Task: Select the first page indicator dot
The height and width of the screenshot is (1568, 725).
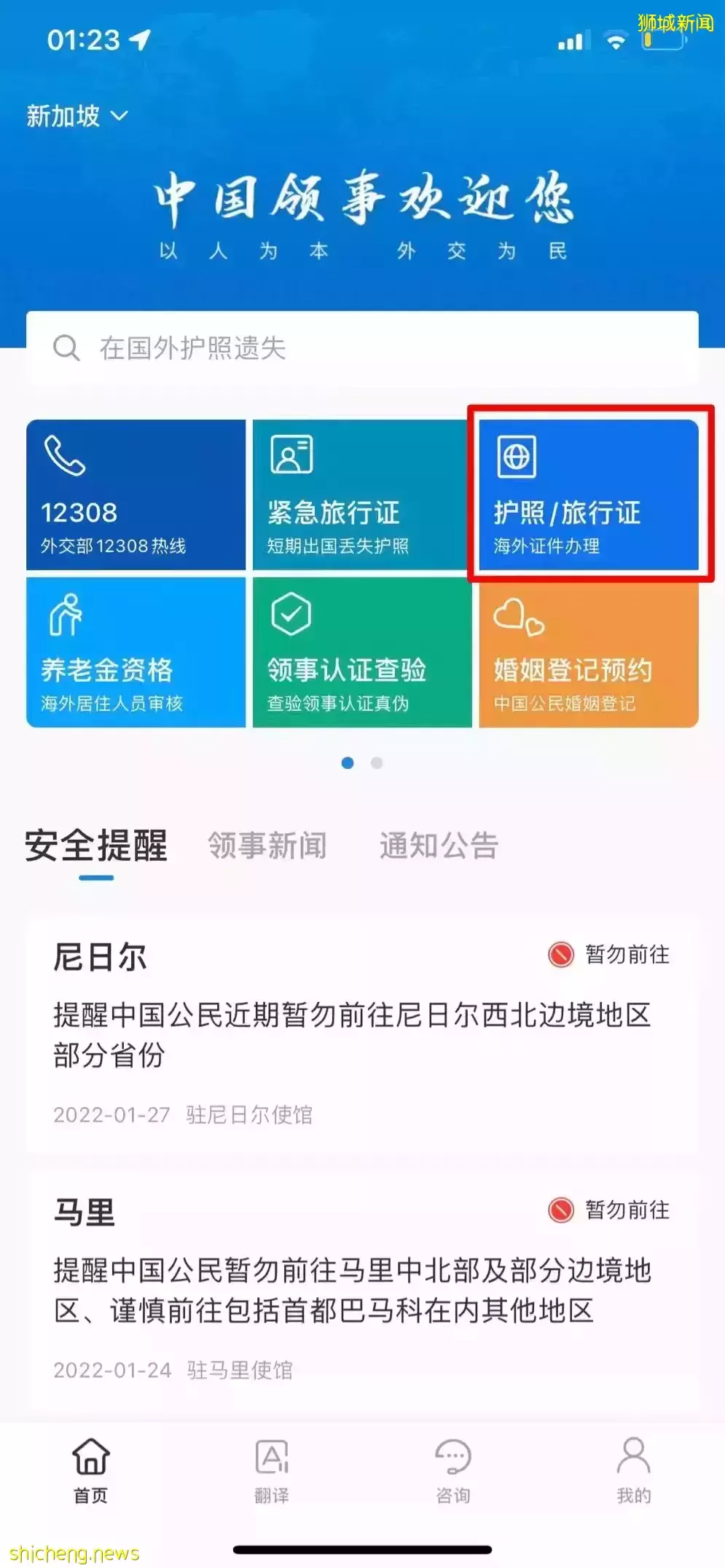Action: (348, 763)
